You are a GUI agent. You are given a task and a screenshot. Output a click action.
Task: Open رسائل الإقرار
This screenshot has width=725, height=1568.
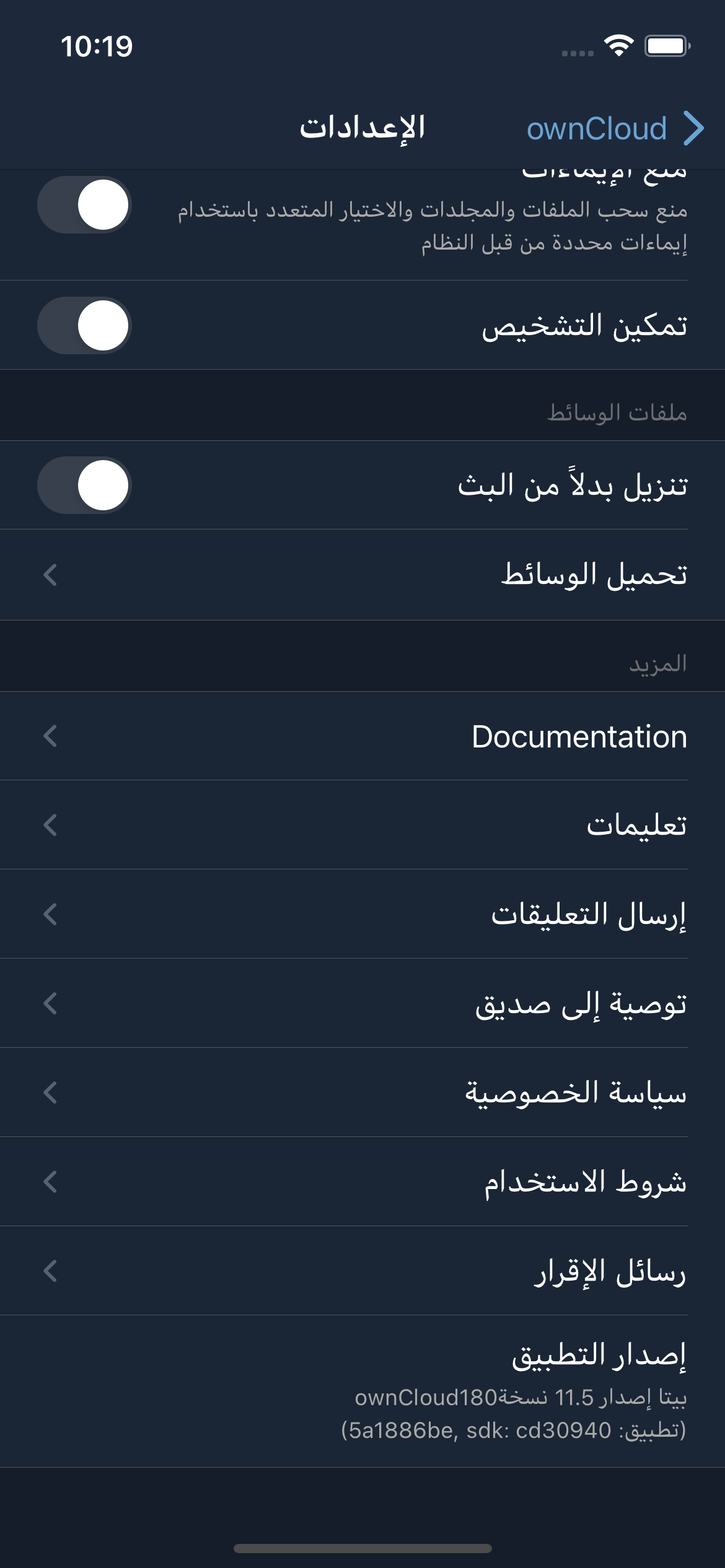pos(362,1271)
